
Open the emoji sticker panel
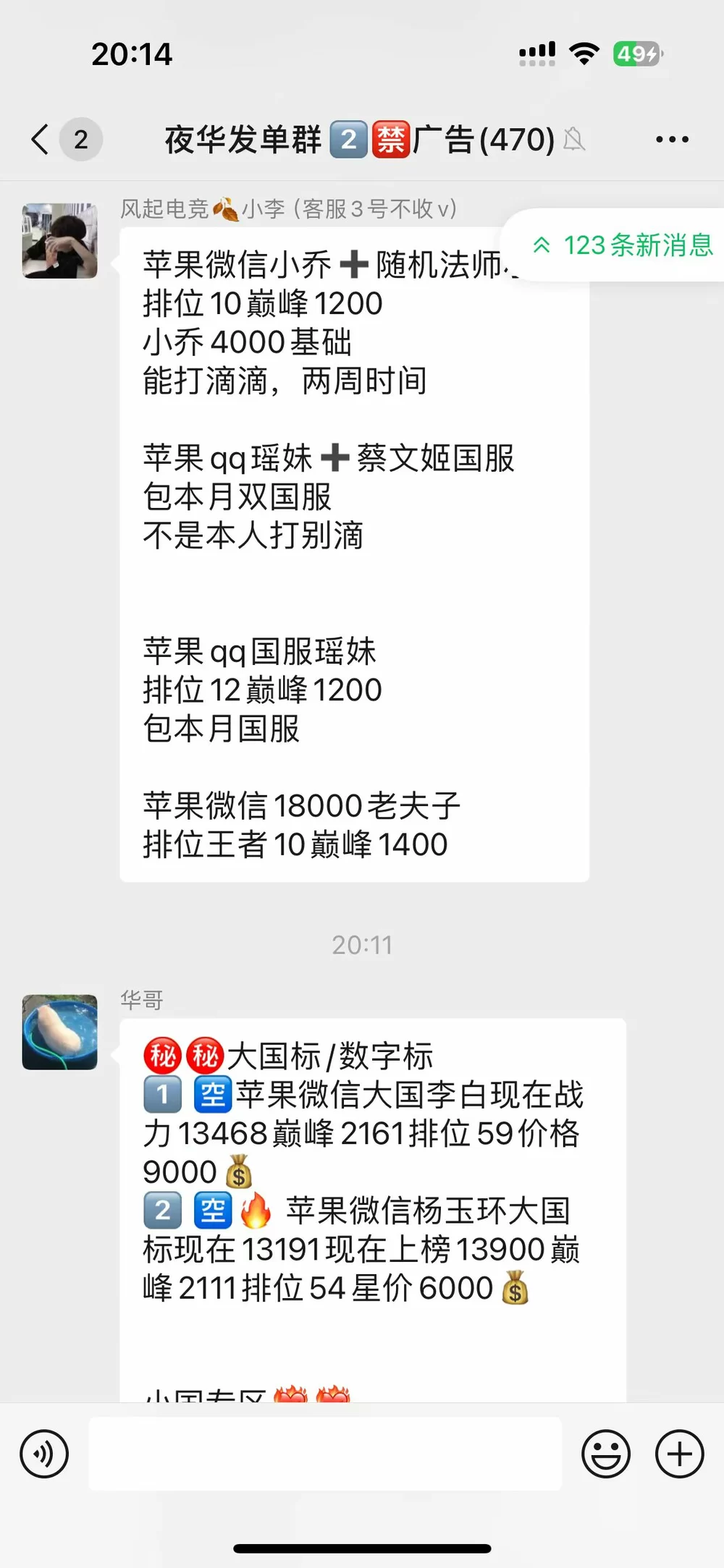click(605, 1454)
